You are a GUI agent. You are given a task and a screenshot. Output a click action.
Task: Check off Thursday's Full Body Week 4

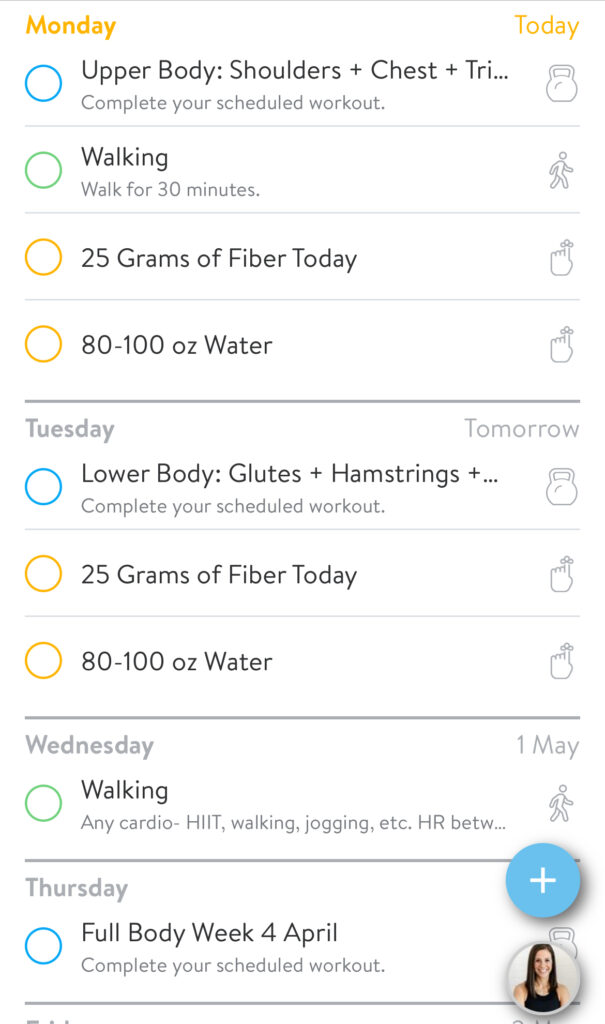[x=43, y=946]
